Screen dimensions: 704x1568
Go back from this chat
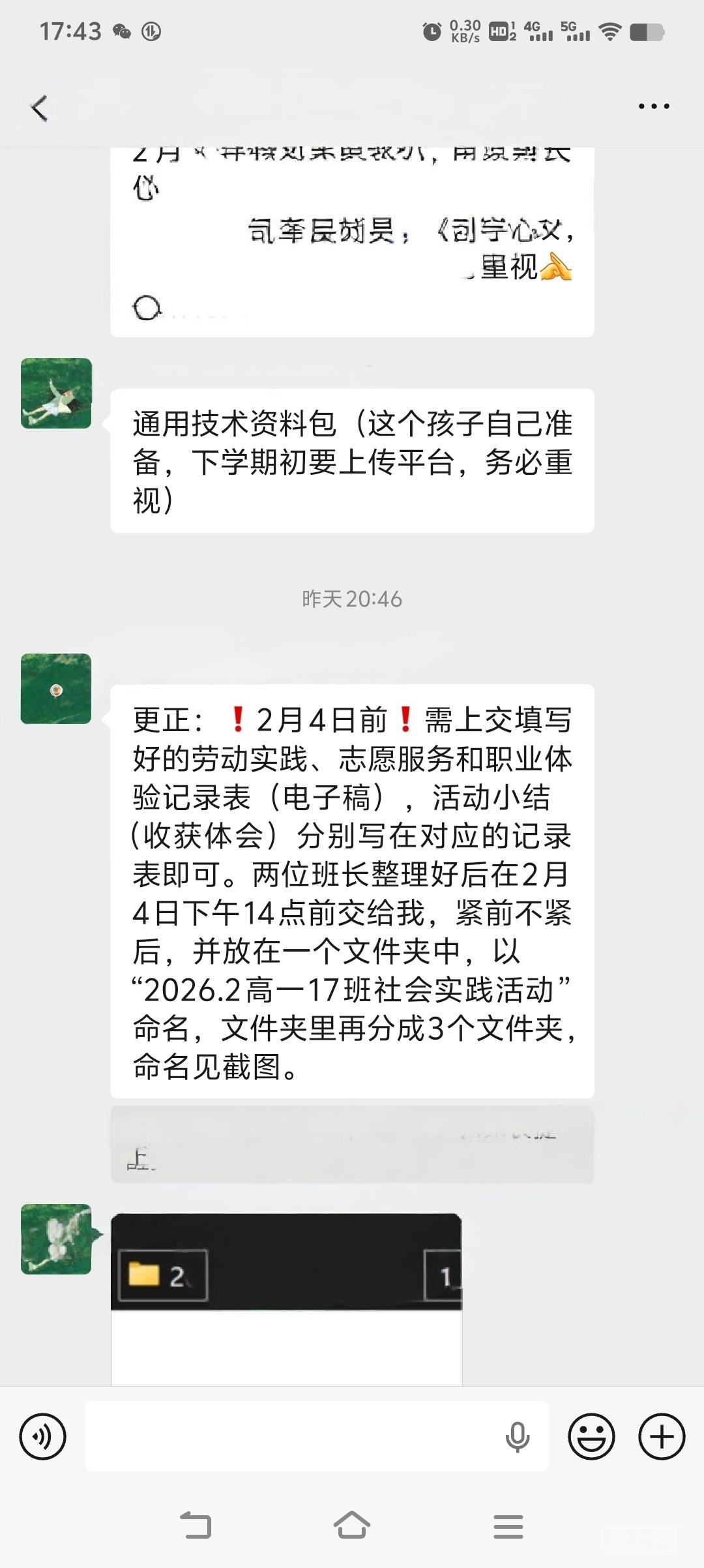pyautogui.click(x=40, y=108)
